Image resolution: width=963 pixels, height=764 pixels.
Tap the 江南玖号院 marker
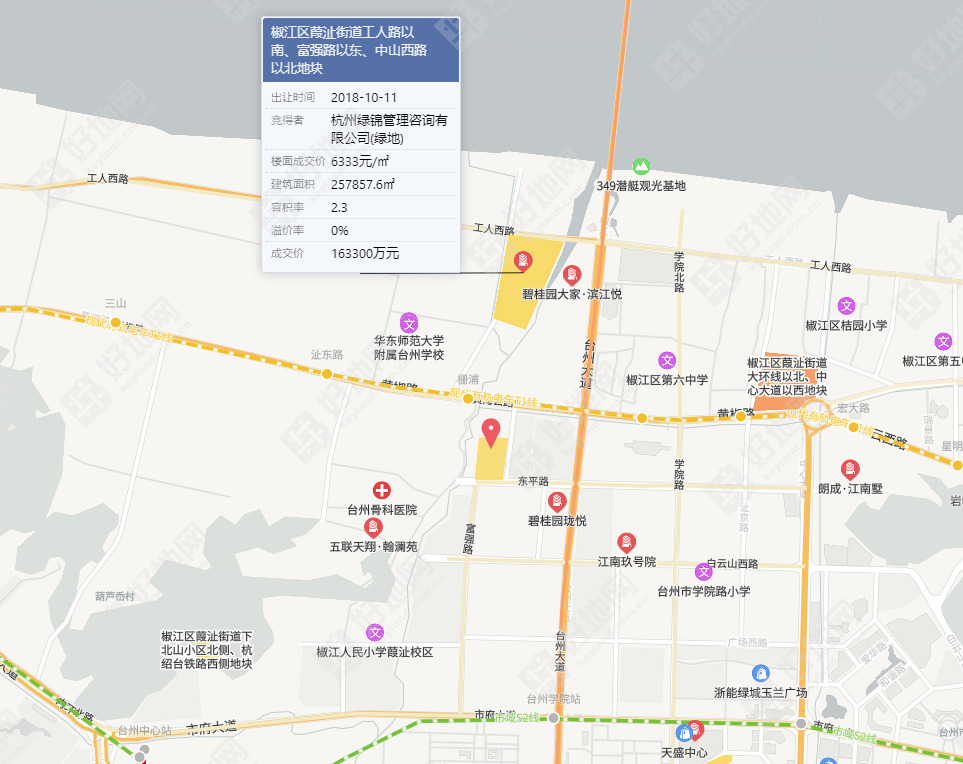626,542
